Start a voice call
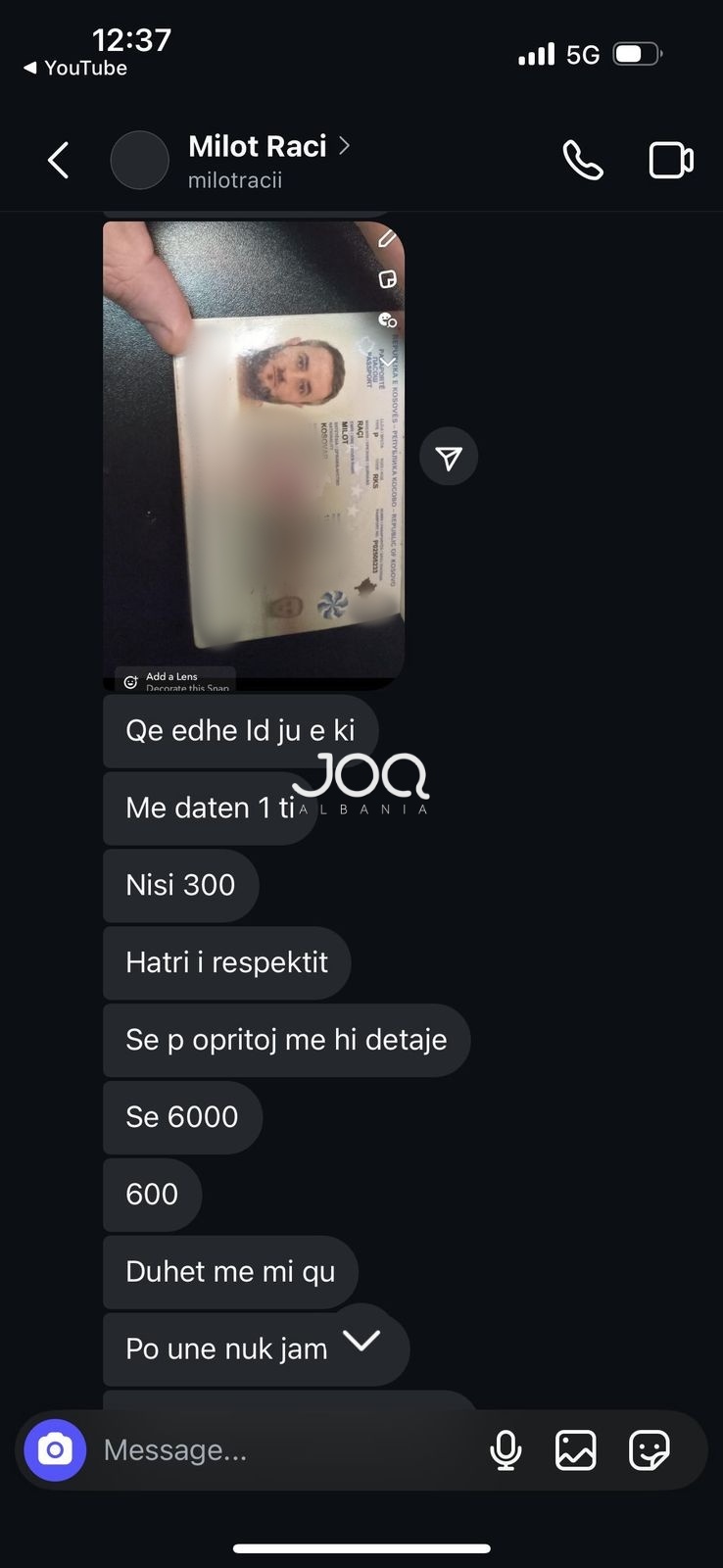 click(582, 160)
